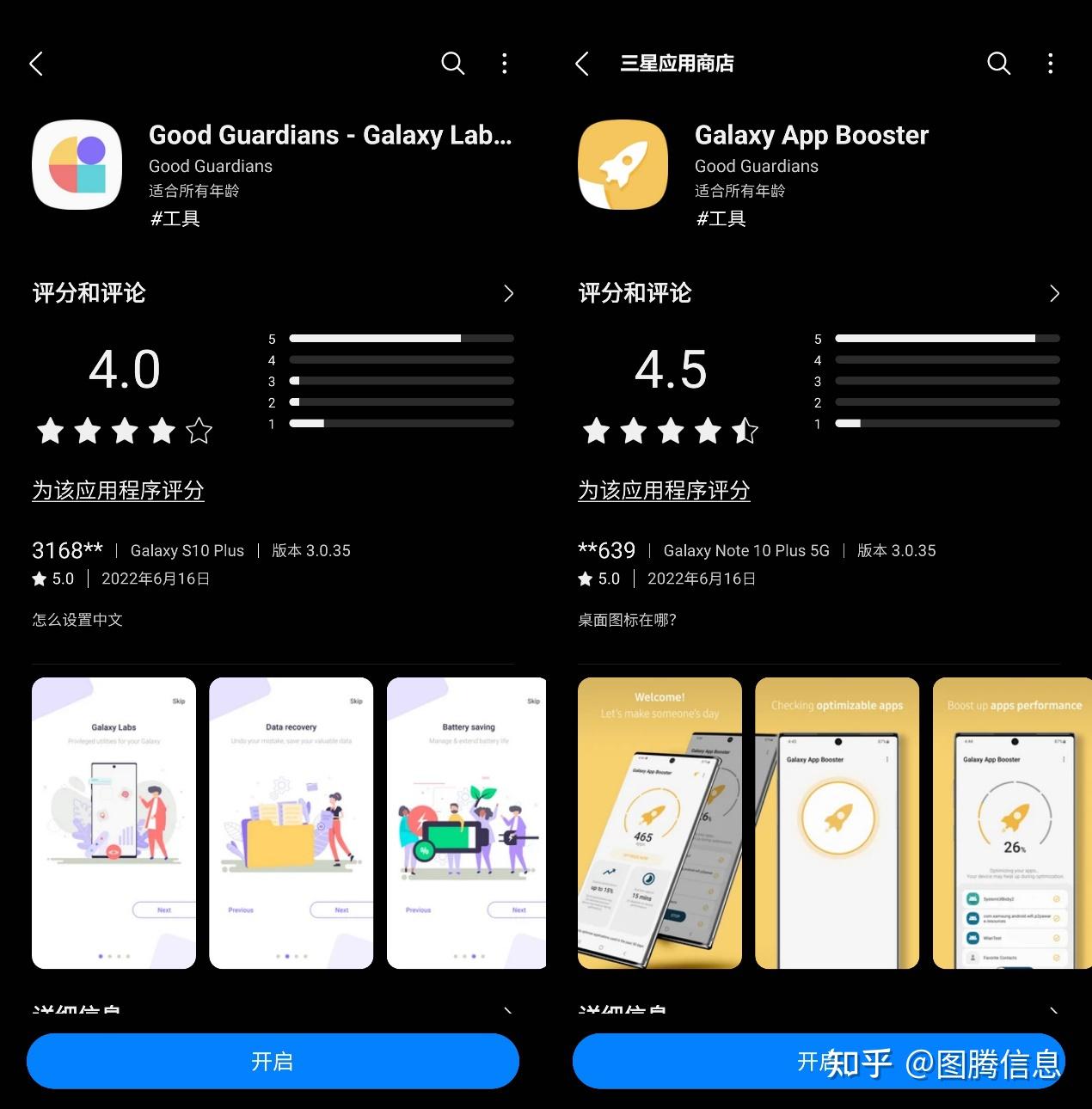Search from the Good Guardians page
Viewport: 1092px width, 1109px height.
point(452,64)
